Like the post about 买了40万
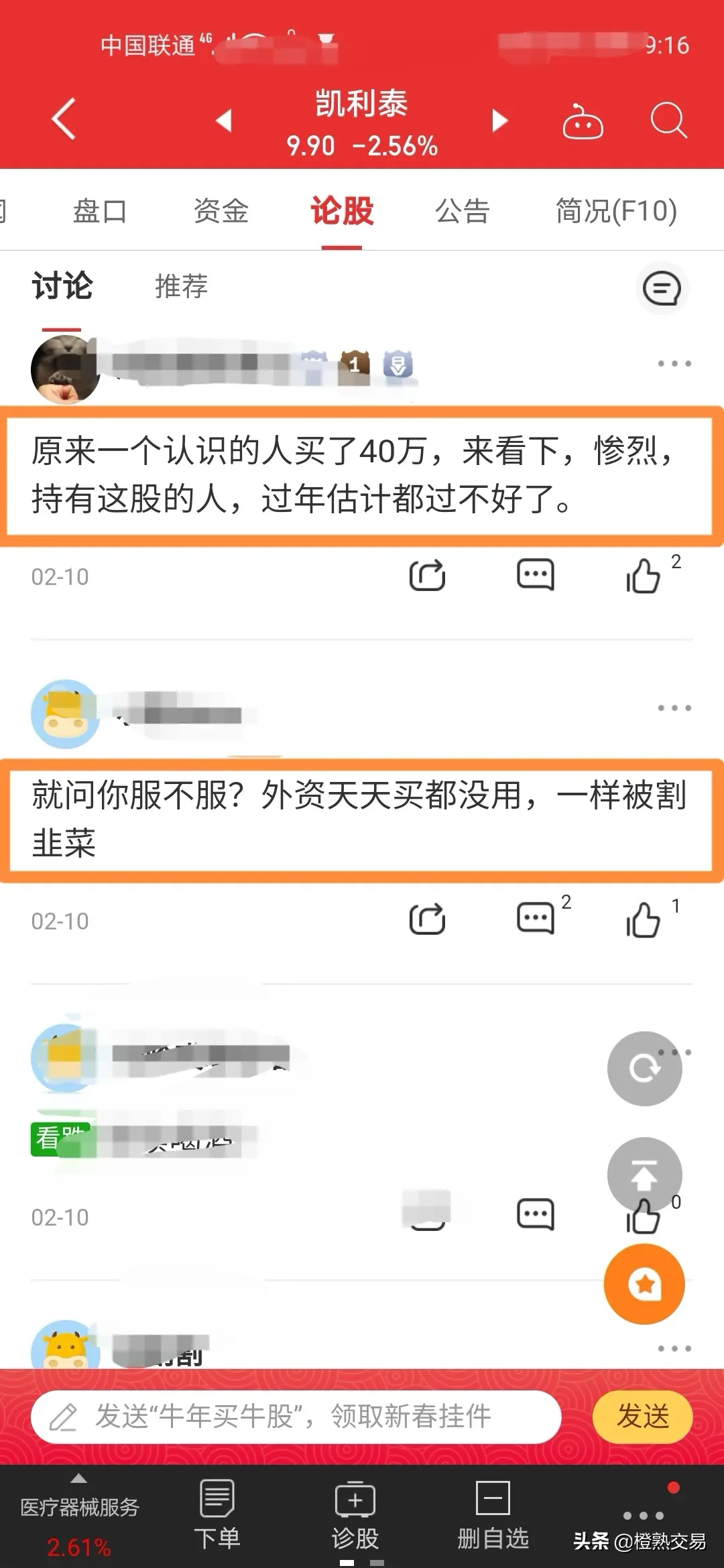This screenshot has height=1568, width=724. (x=644, y=576)
